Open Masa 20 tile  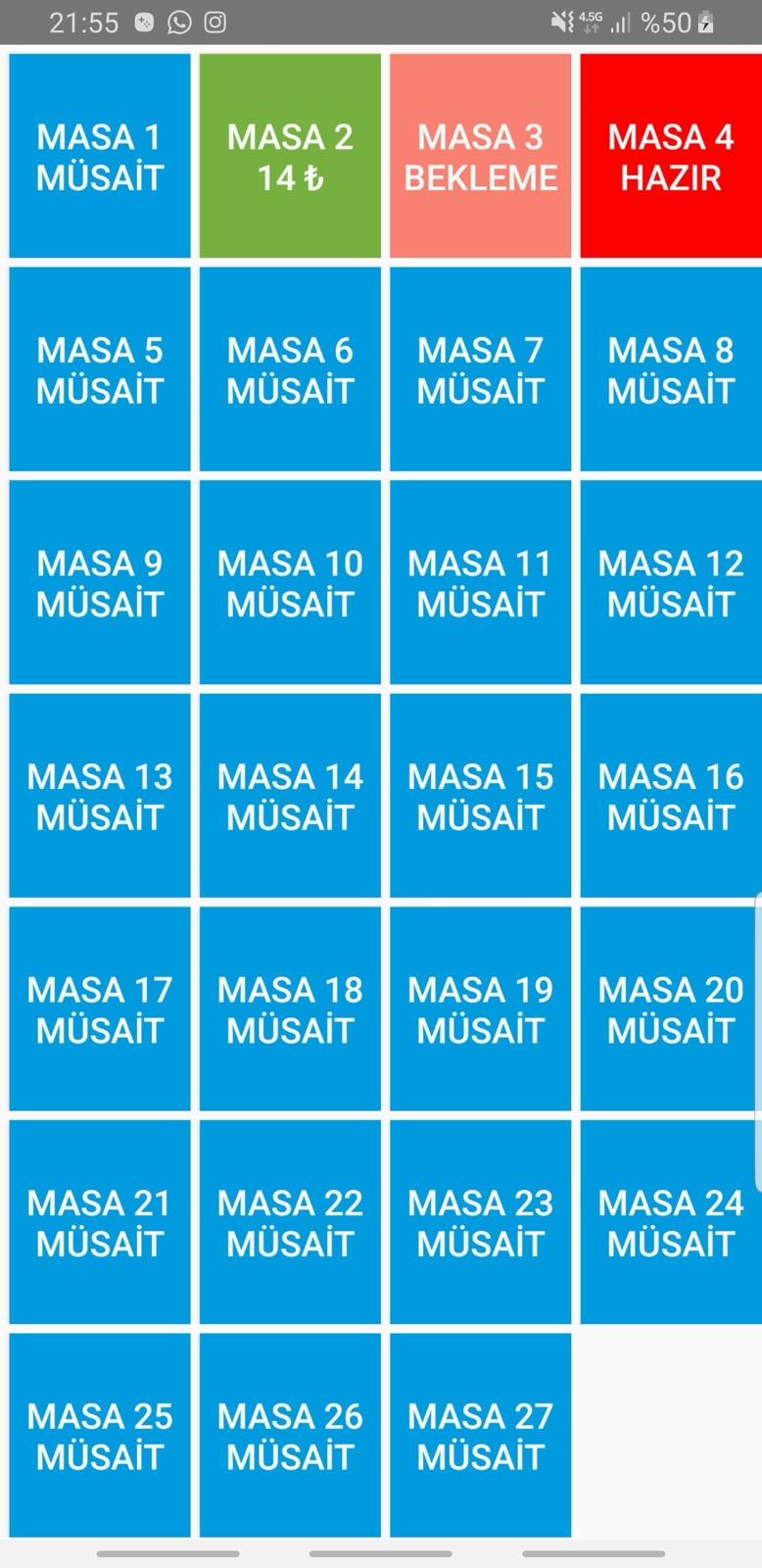pyautogui.click(x=671, y=1008)
